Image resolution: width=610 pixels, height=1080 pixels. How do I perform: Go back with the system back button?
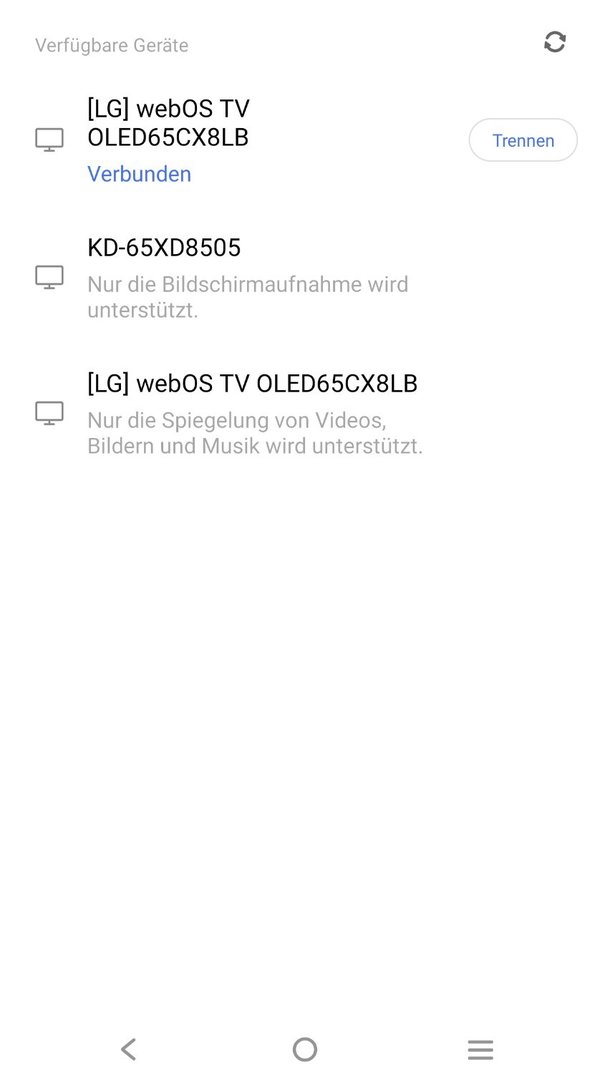[128, 1049]
